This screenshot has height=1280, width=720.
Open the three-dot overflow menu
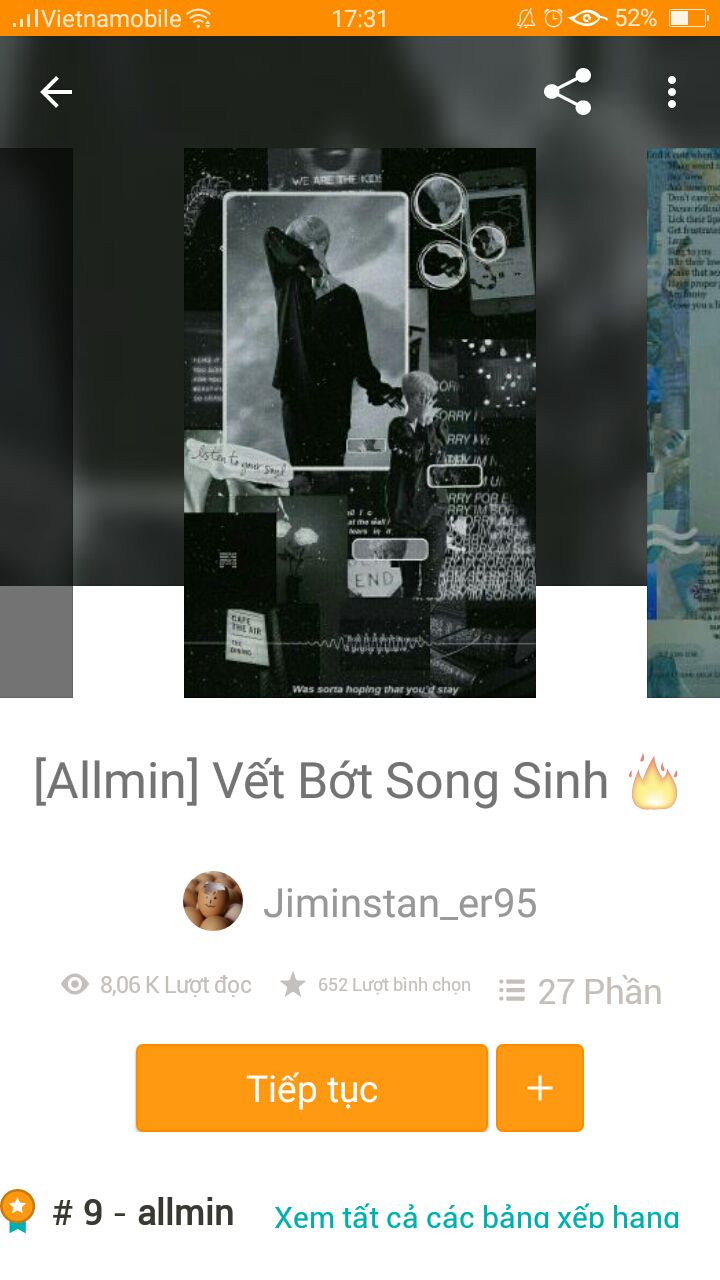click(672, 92)
